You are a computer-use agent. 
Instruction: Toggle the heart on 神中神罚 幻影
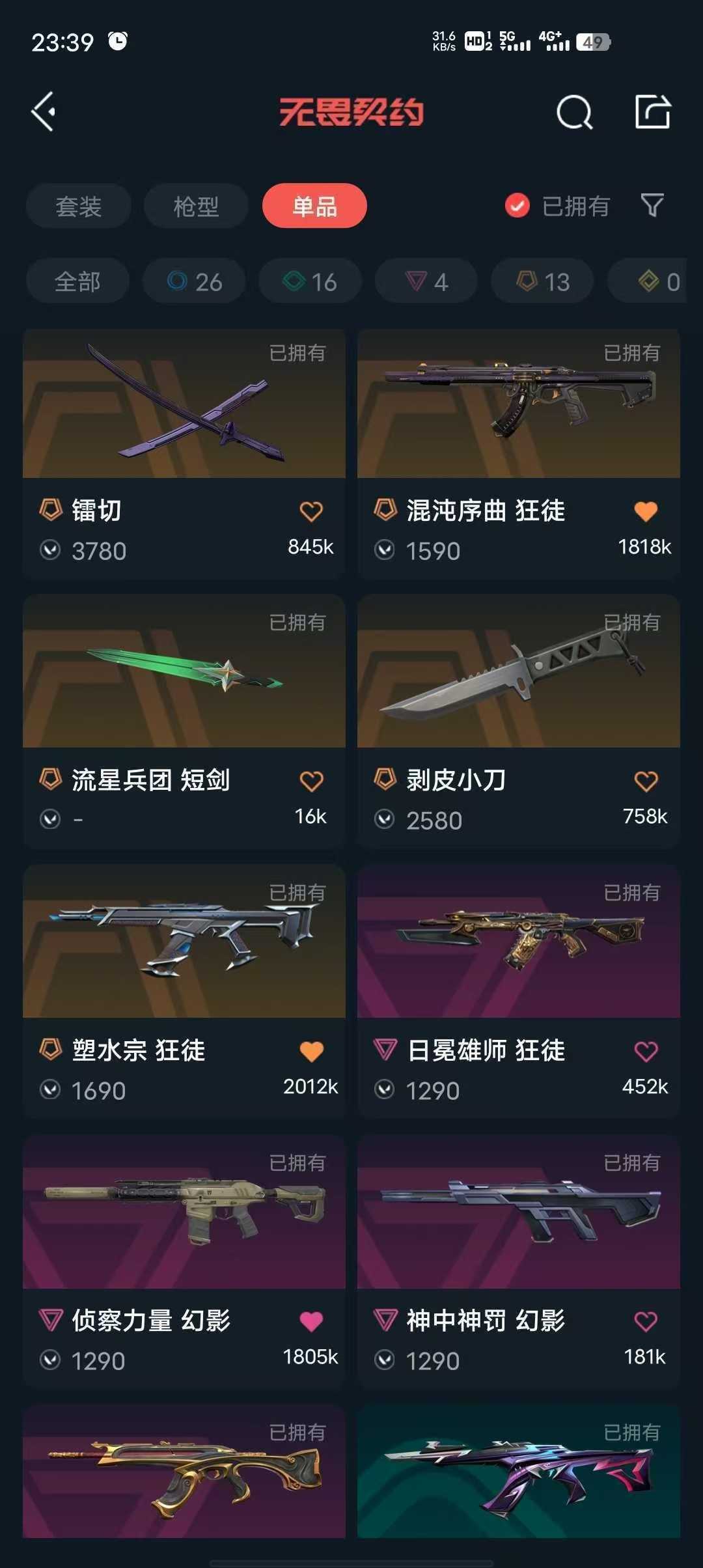point(646,1322)
